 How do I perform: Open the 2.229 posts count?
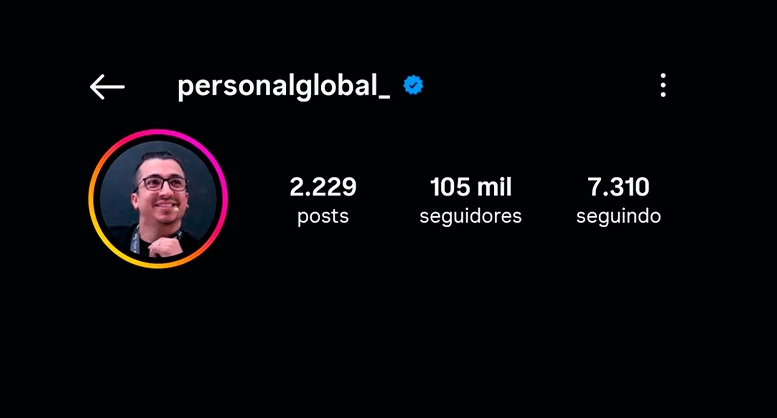[323, 200]
